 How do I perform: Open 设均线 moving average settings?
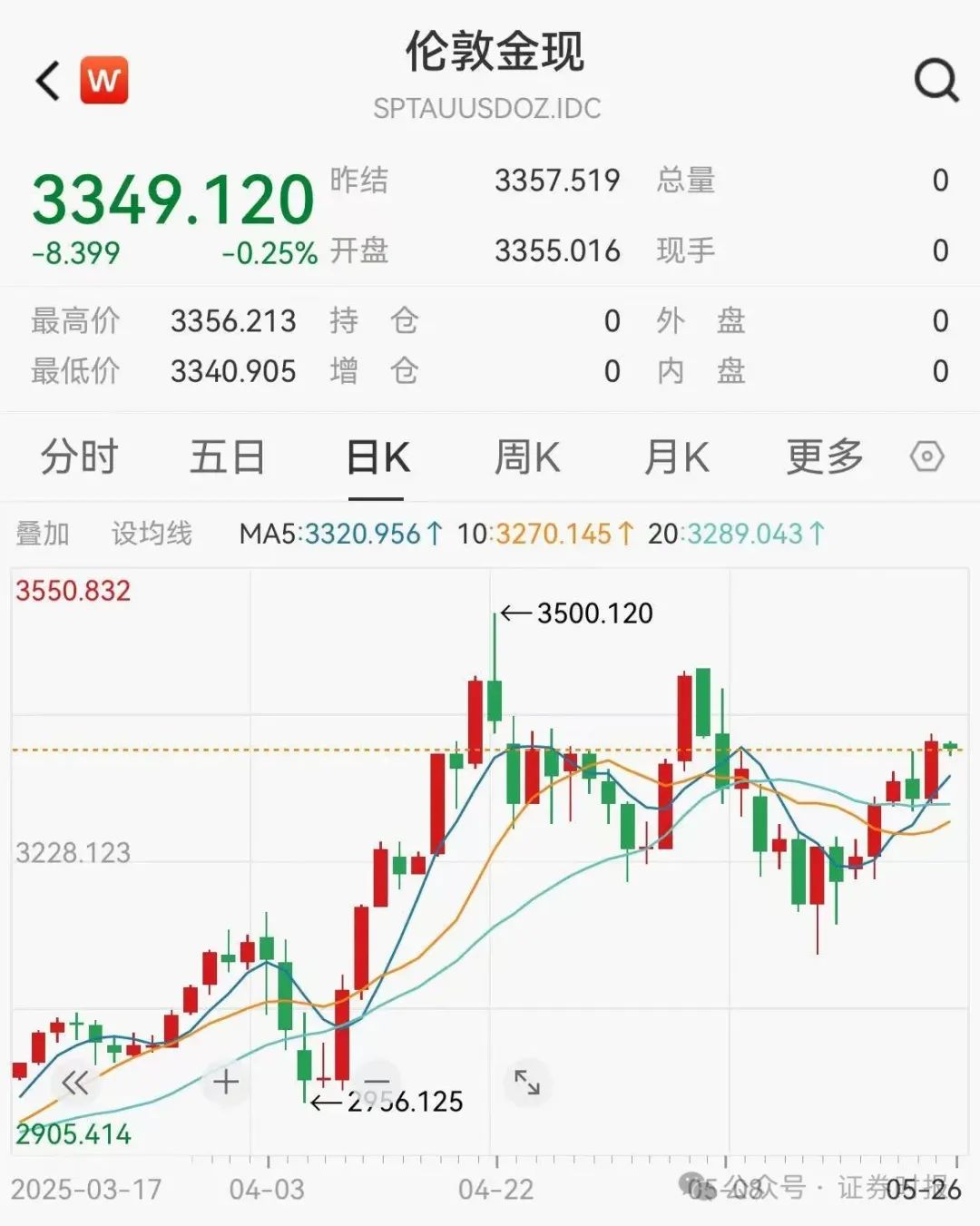152,534
